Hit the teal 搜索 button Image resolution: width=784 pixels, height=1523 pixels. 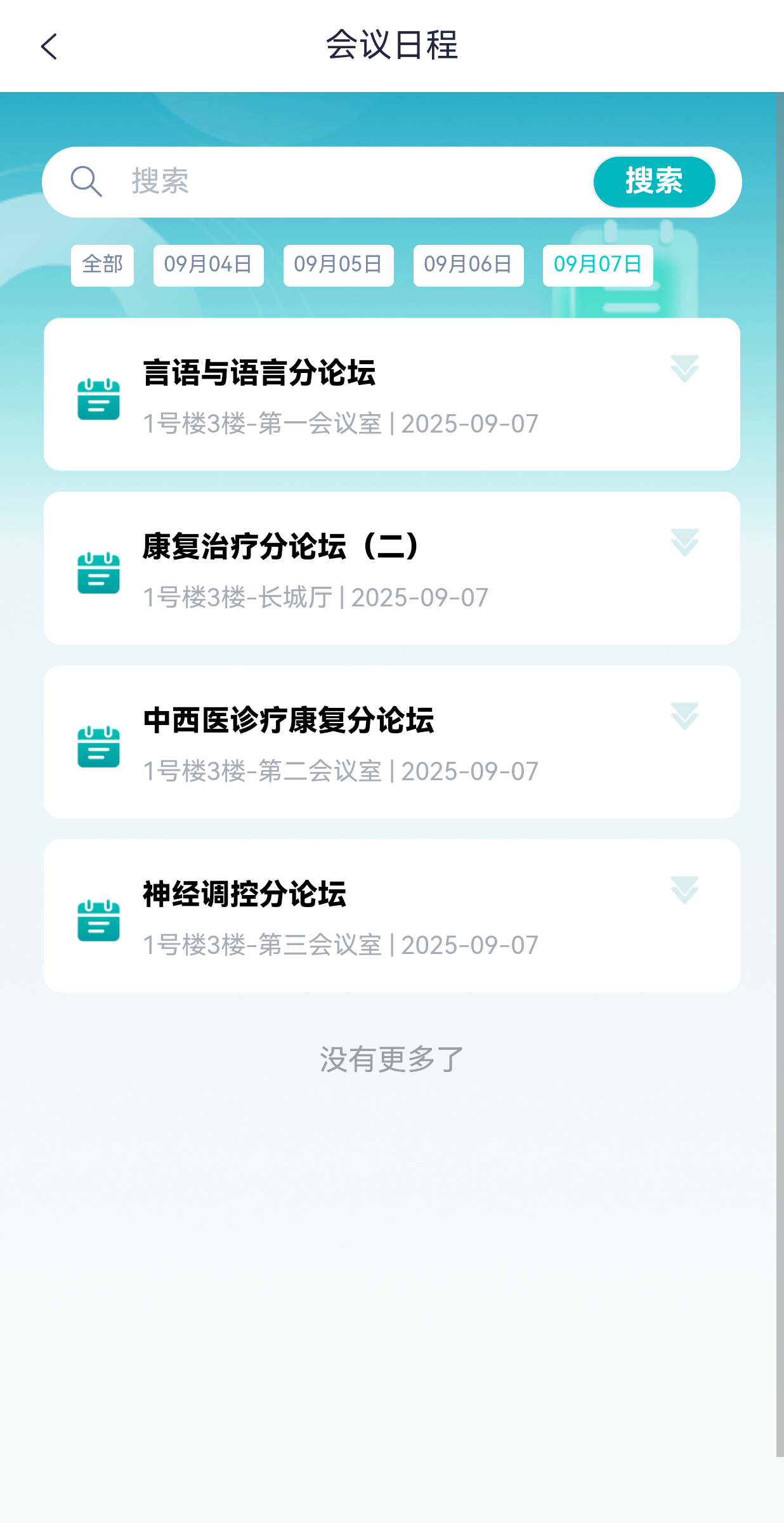[x=654, y=182]
